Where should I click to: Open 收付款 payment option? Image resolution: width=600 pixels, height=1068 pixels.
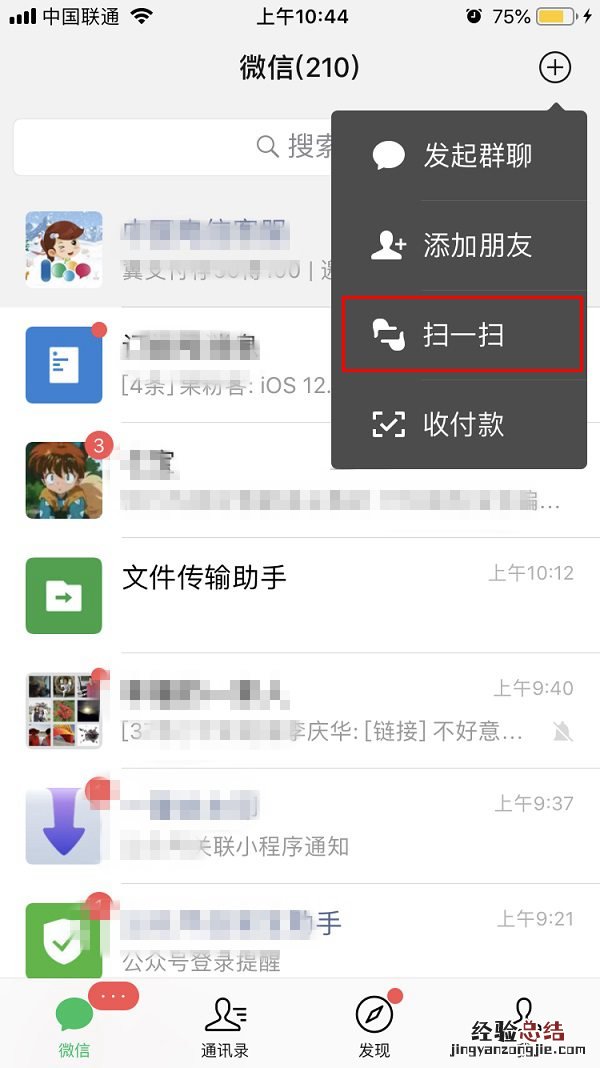(x=460, y=425)
